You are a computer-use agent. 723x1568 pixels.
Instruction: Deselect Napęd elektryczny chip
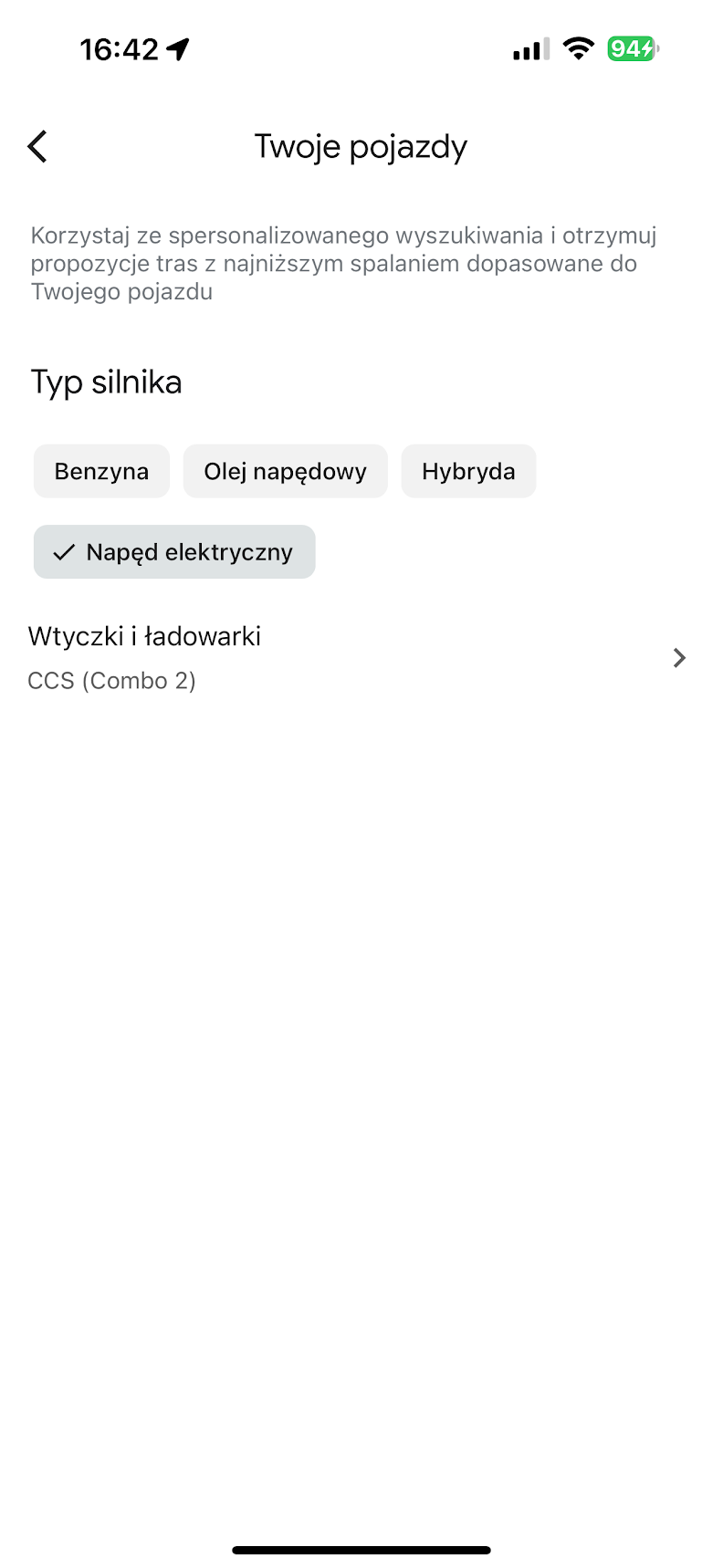174,552
